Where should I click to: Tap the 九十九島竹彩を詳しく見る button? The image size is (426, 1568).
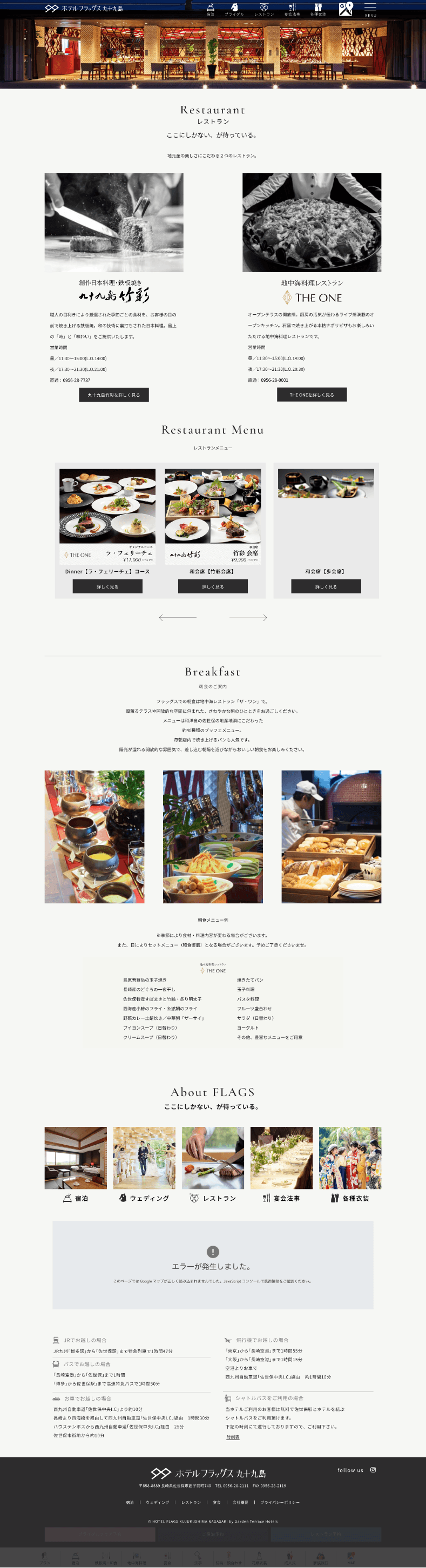coord(114,395)
